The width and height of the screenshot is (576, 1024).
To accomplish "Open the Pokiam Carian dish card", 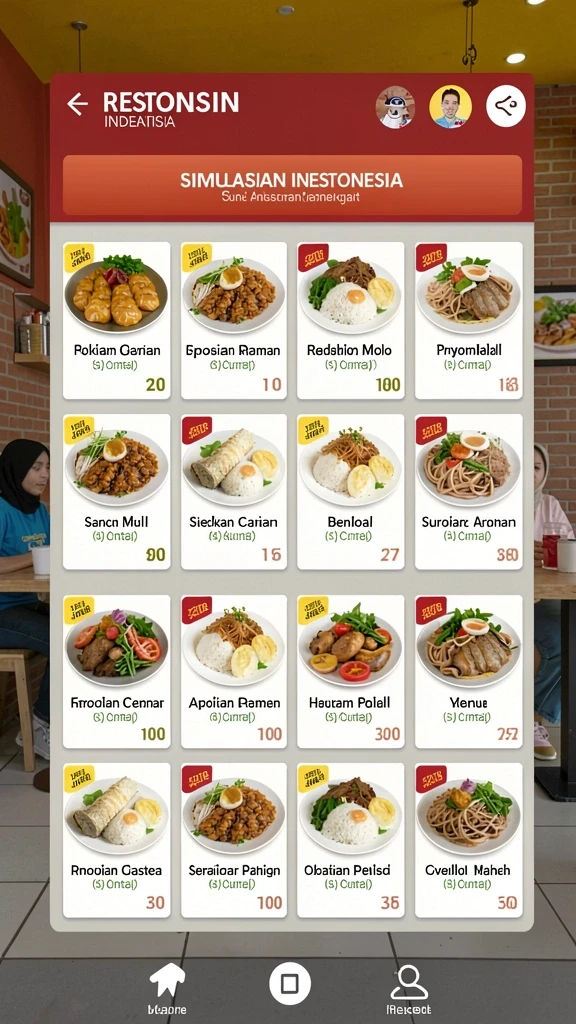I will click(117, 321).
